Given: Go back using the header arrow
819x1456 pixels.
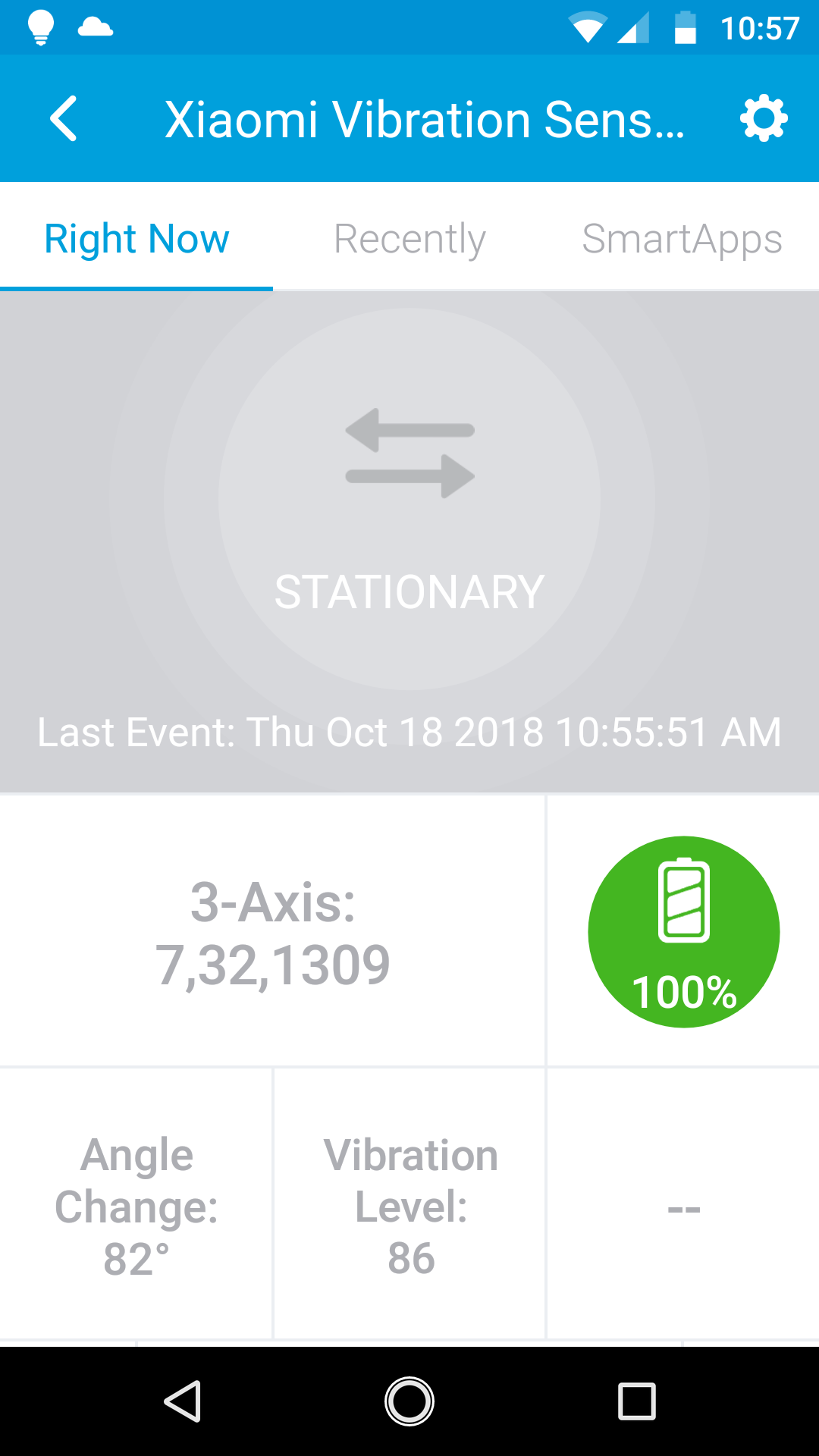Looking at the screenshot, I should coord(64,118).
